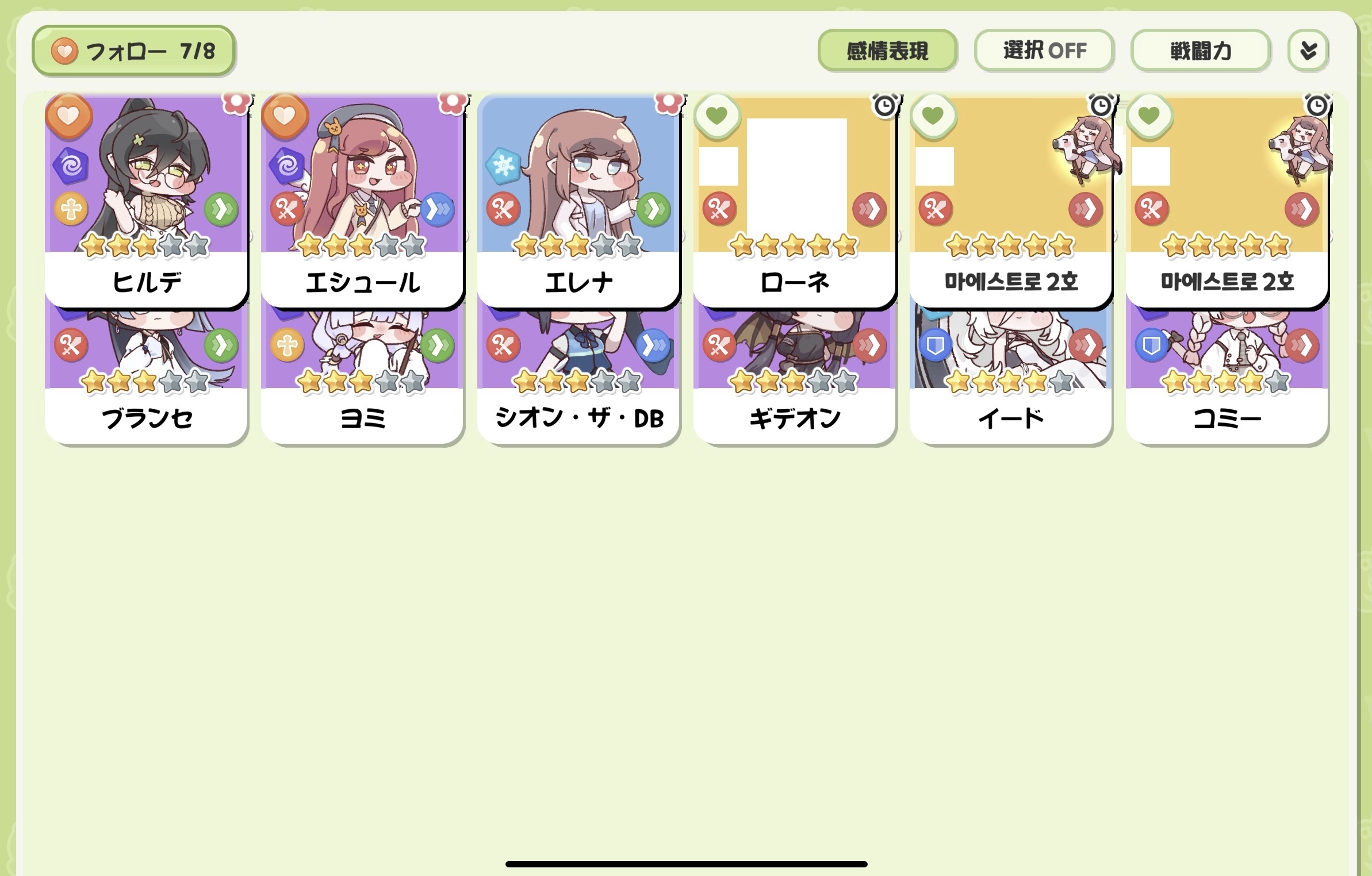The width and height of the screenshot is (1372, 876).
Task: Follow ローネ with the green heart icon
Action: 716,117
